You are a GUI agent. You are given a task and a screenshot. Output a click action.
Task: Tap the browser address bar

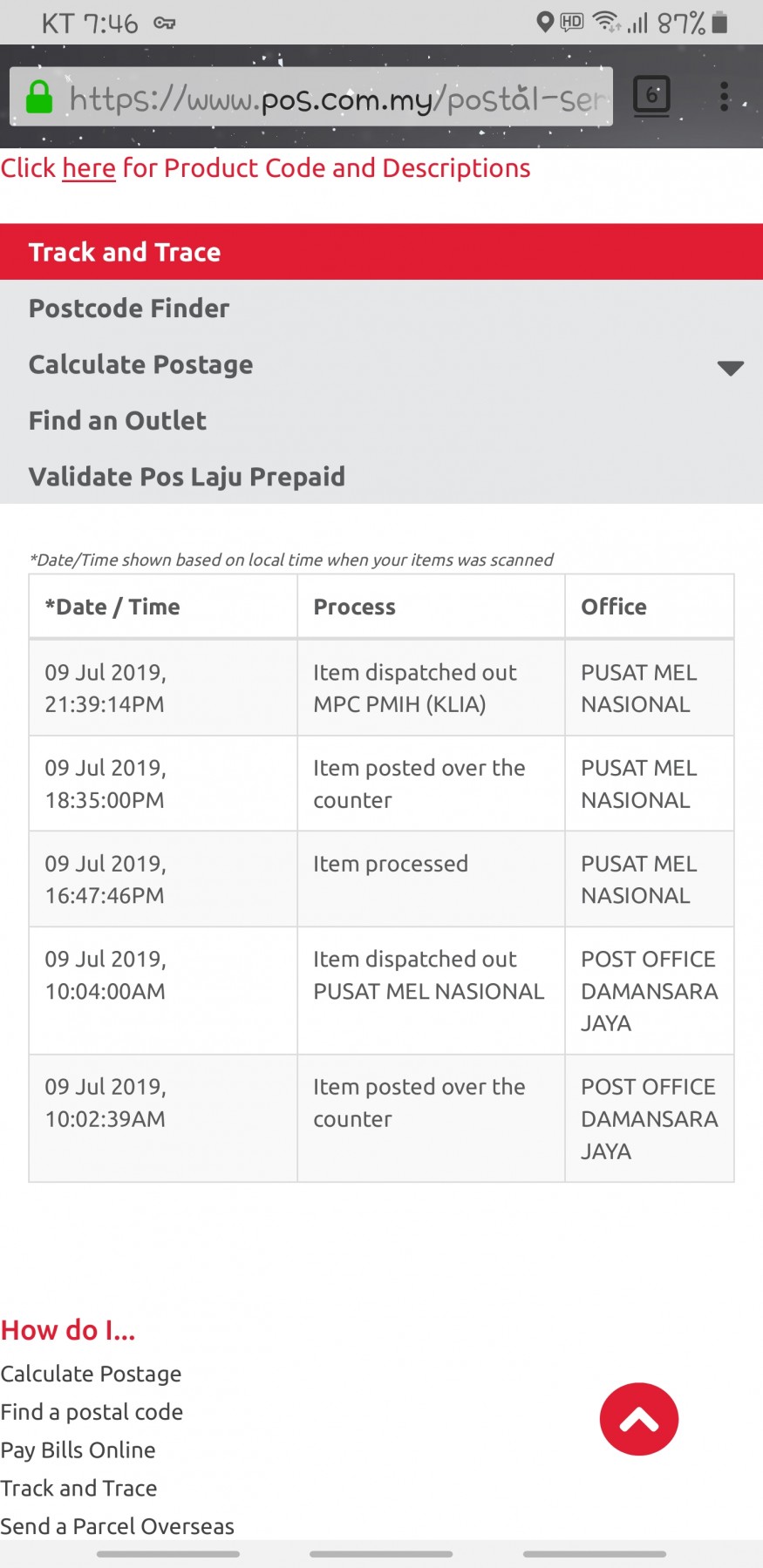pyautogui.click(x=311, y=97)
